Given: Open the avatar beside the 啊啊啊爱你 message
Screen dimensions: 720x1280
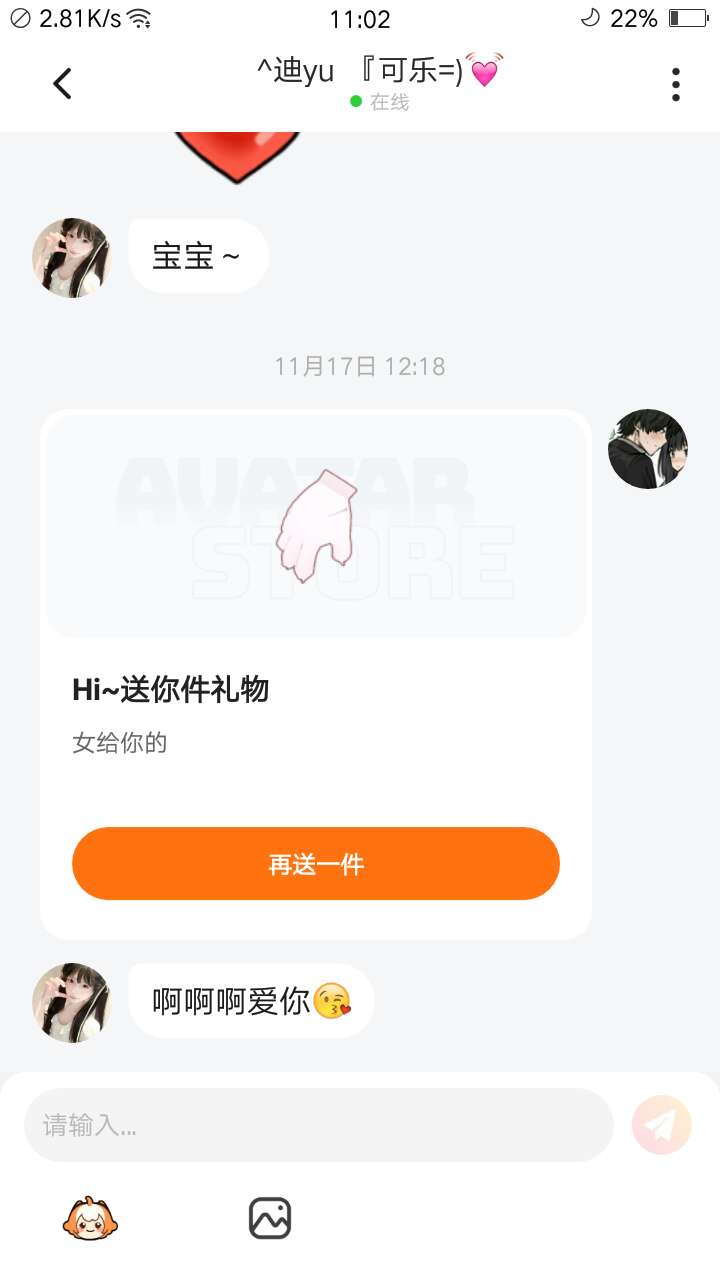Looking at the screenshot, I should 71,1003.
